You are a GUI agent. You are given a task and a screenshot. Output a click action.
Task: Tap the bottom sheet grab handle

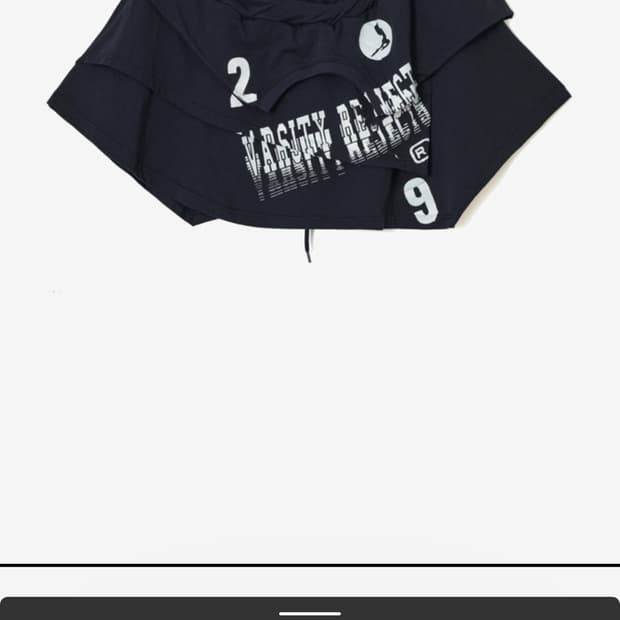click(x=310, y=614)
